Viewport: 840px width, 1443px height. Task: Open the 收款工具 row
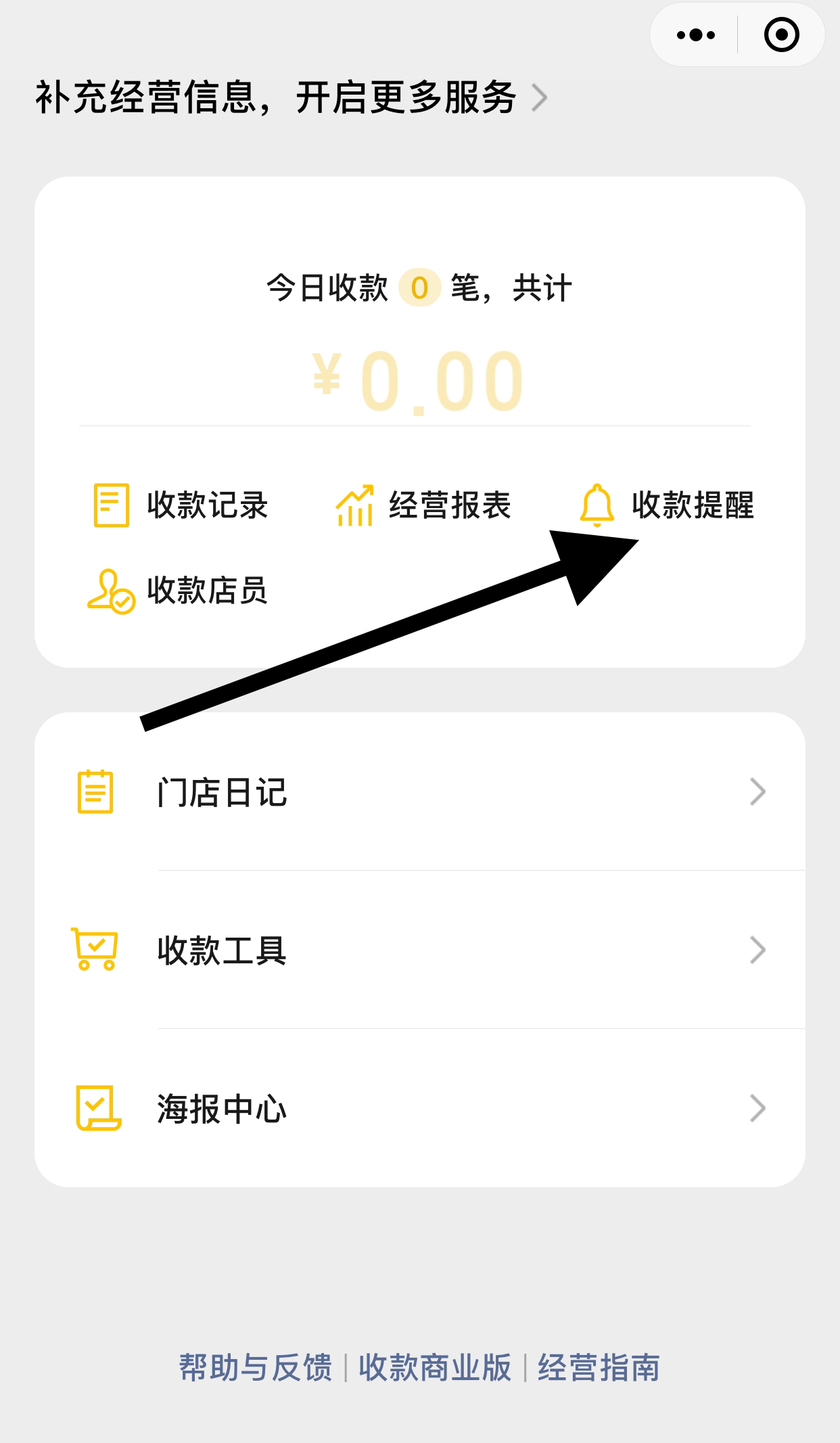point(419,950)
